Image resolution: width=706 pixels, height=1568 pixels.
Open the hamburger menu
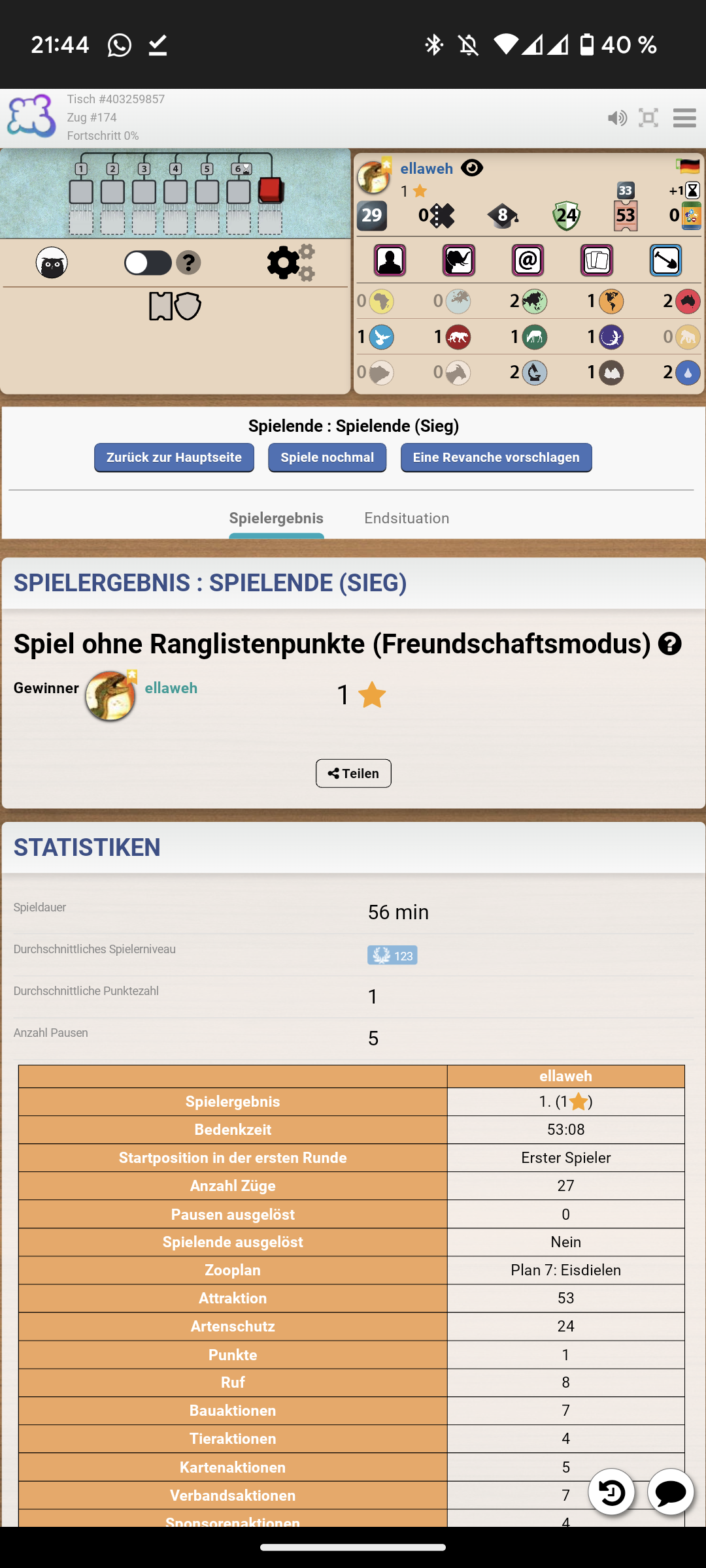click(684, 118)
